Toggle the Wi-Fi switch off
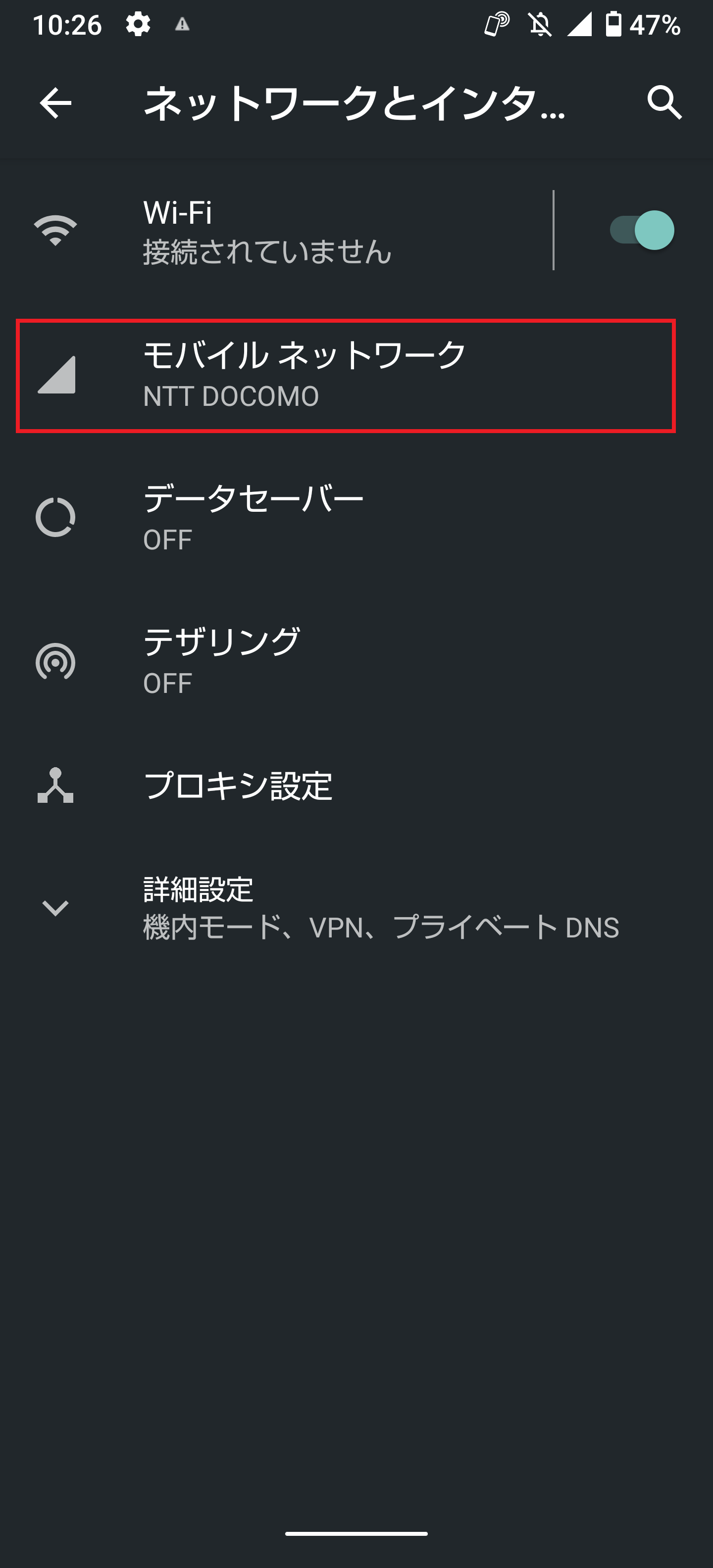This screenshot has width=713, height=1568. pyautogui.click(x=642, y=230)
